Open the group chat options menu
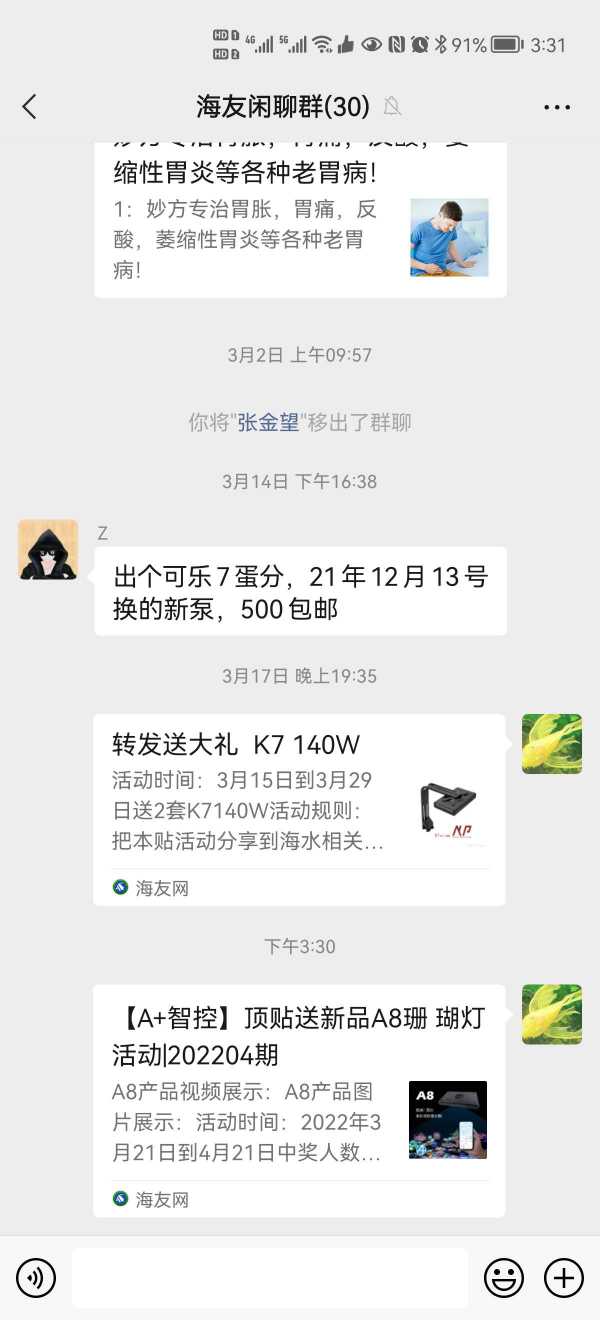Viewport: 600px width, 1320px height. [557, 107]
